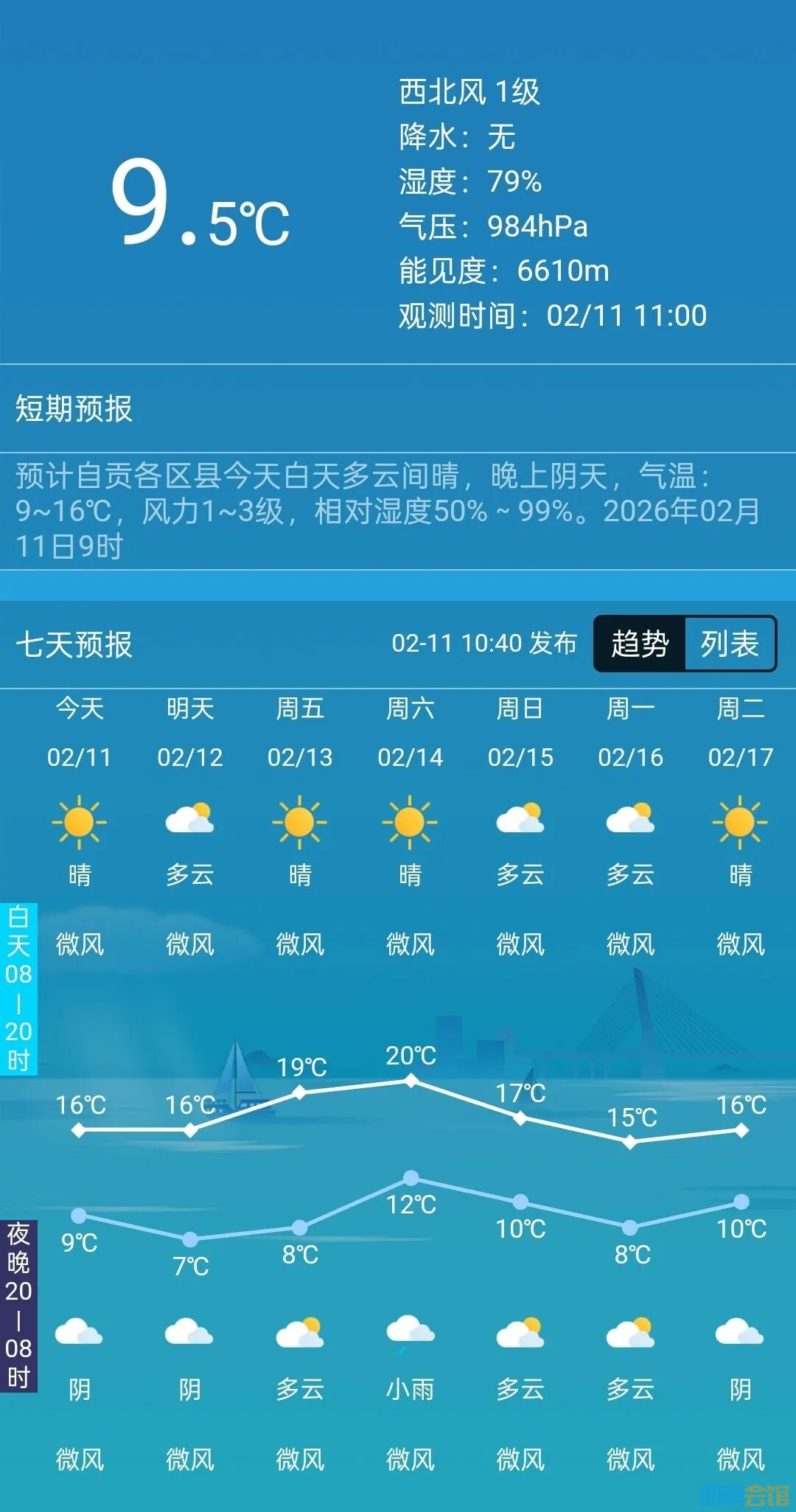The image size is (796, 1512).
Task: Switch to the 列表 list view
Action: pos(730,644)
